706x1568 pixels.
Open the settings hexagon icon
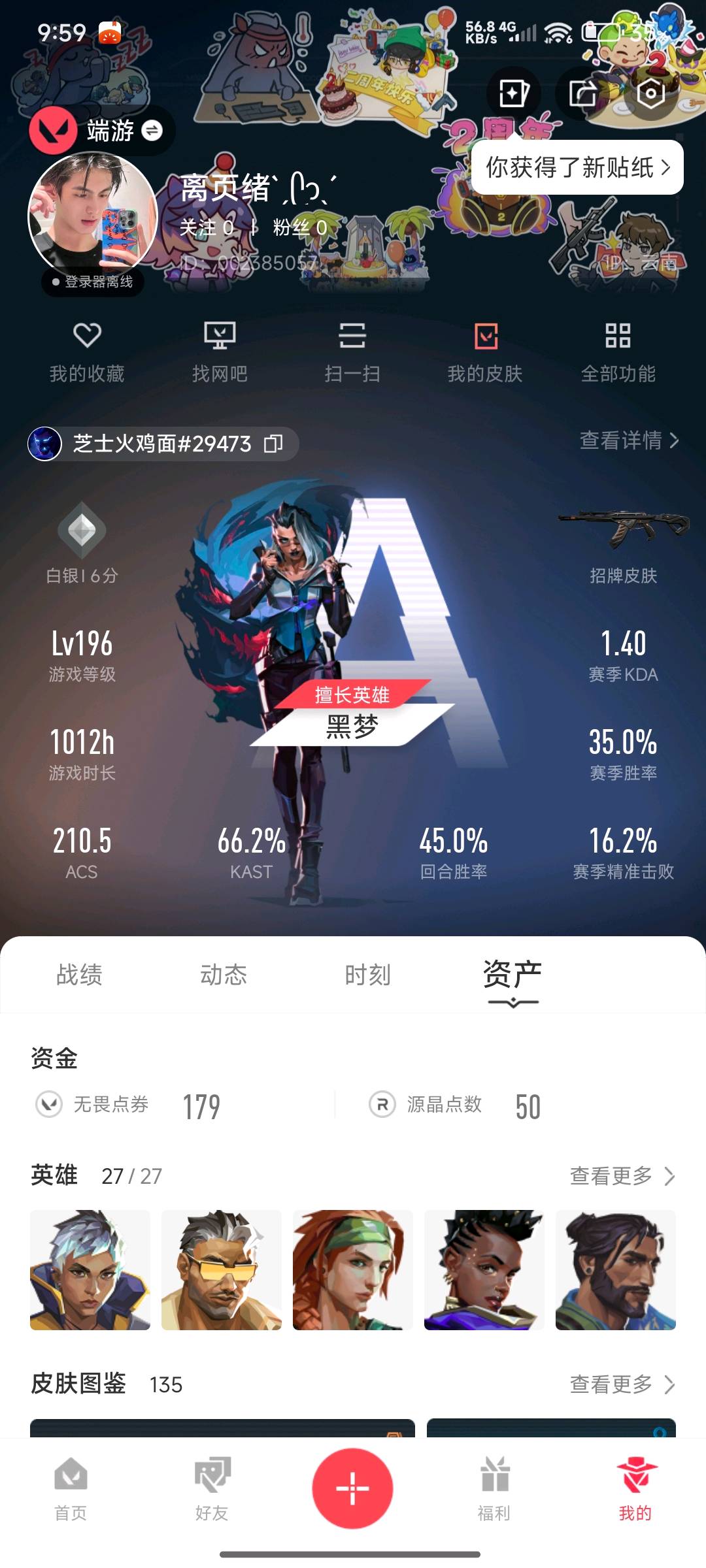(x=650, y=93)
